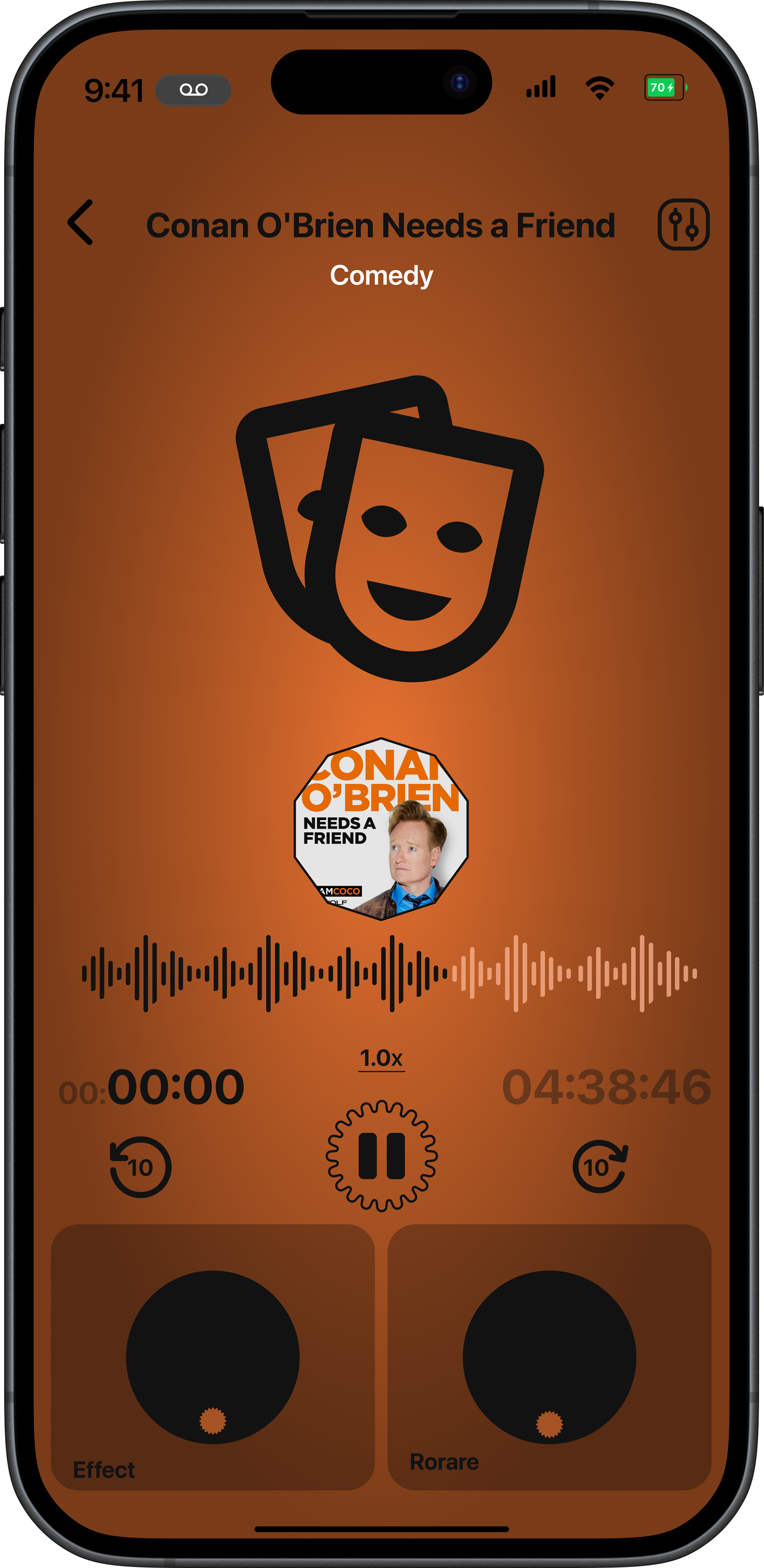Seek to a point on the waveform
The height and width of the screenshot is (1568, 764).
pyautogui.click(x=390, y=973)
